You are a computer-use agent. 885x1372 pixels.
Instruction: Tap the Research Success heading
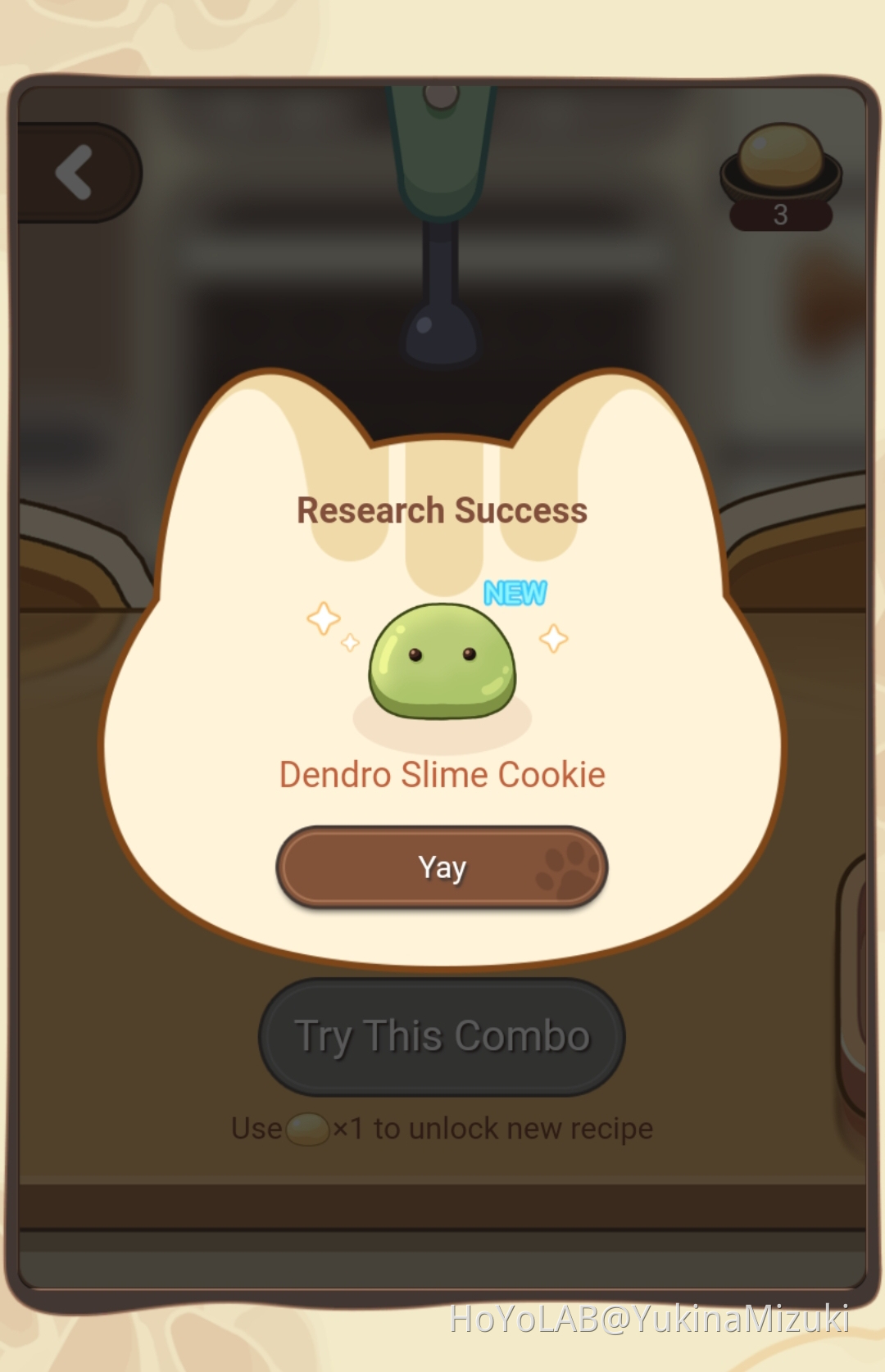tap(442, 509)
